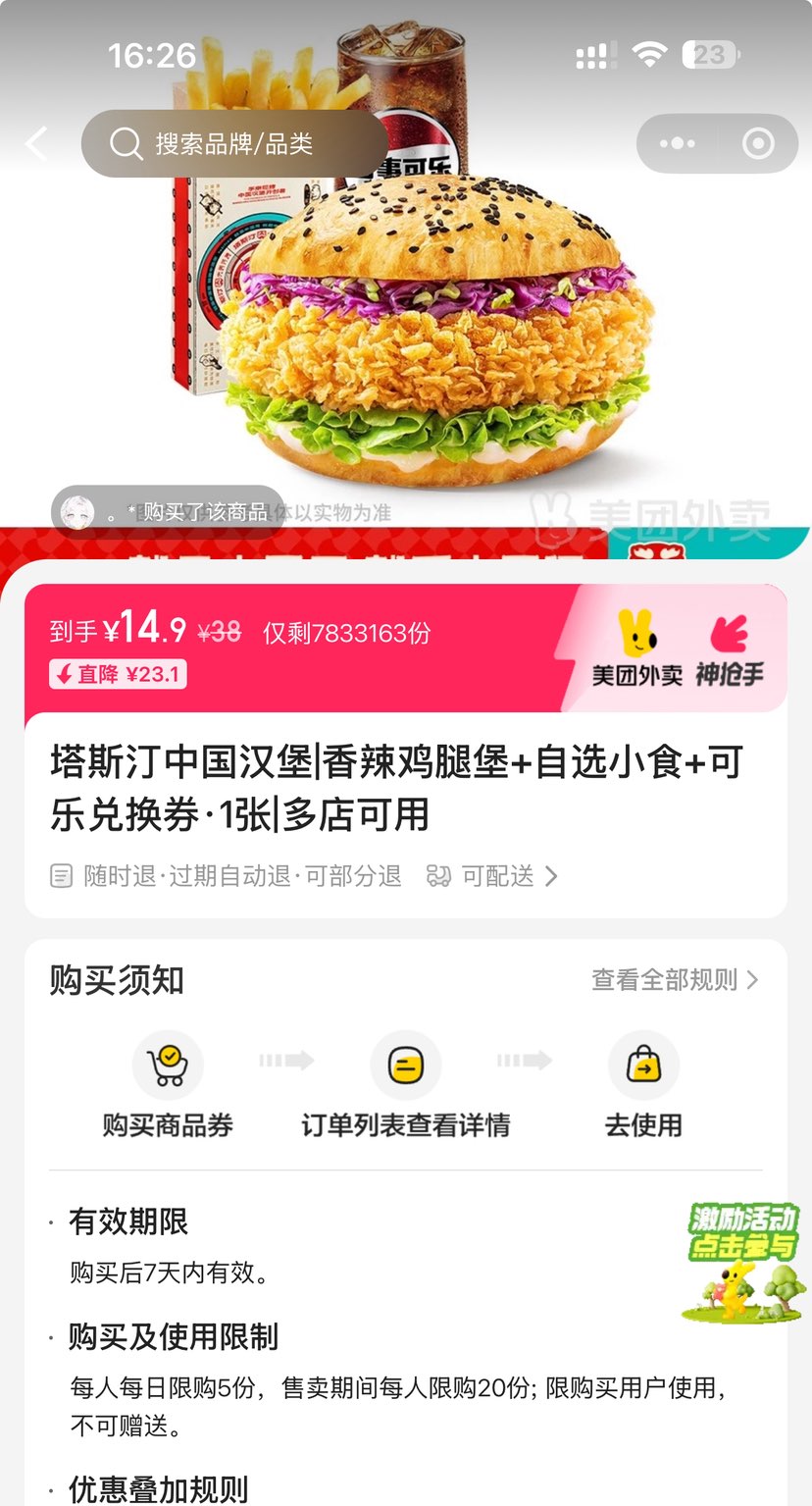Click the shopping cart 购买商品券 icon

pyautogui.click(x=169, y=1064)
